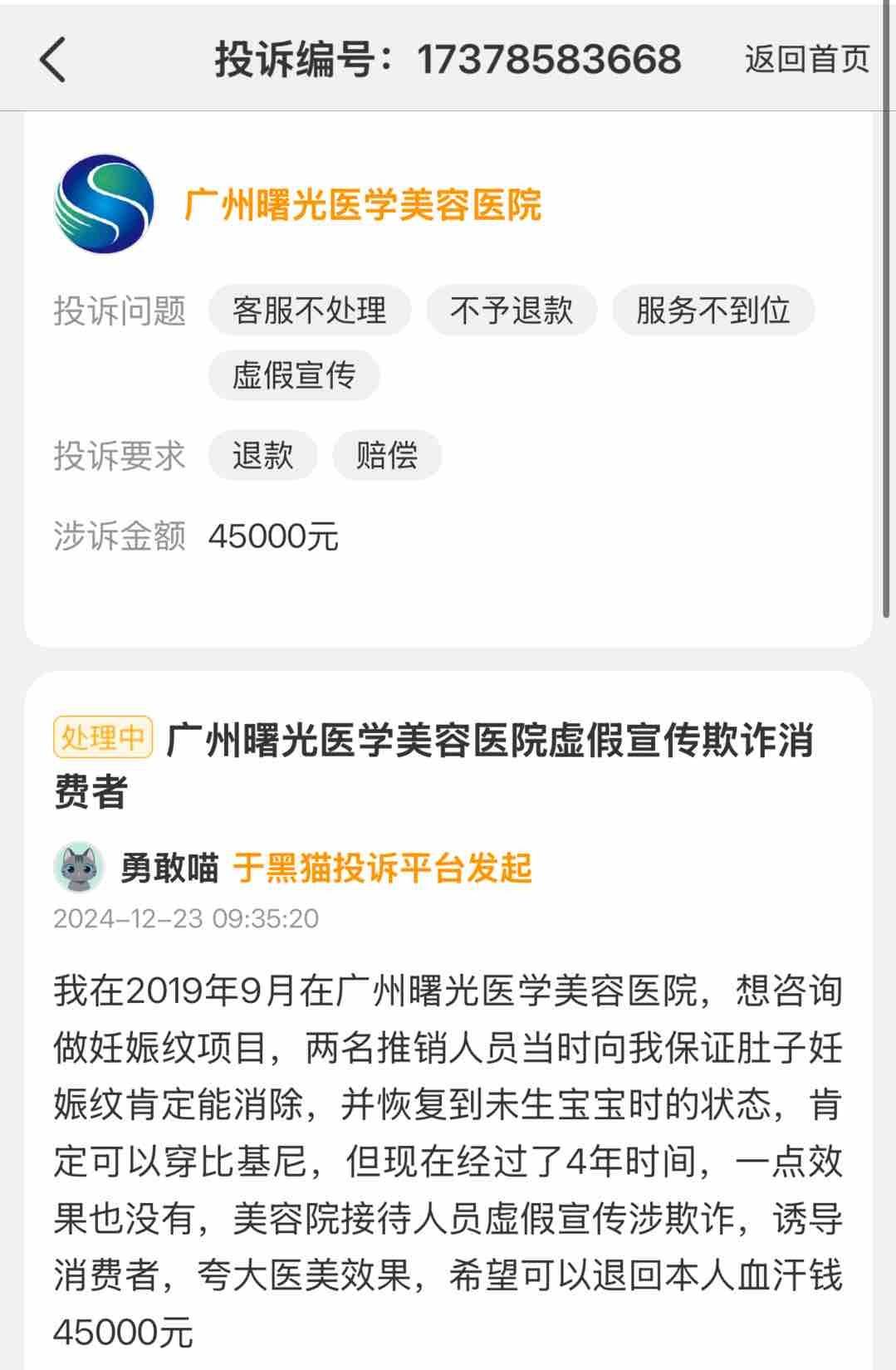896x1370 pixels.
Task: Open 返回首页 to return home
Action: (x=807, y=60)
